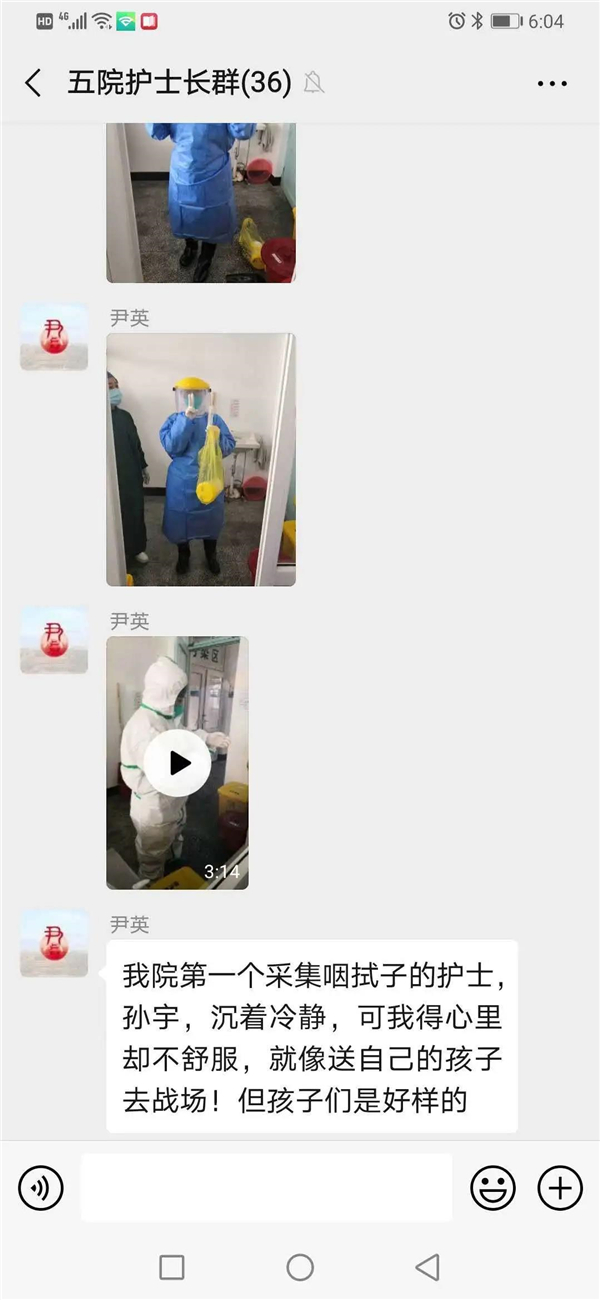
Task: Play the 3:14 video message
Action: point(177,763)
